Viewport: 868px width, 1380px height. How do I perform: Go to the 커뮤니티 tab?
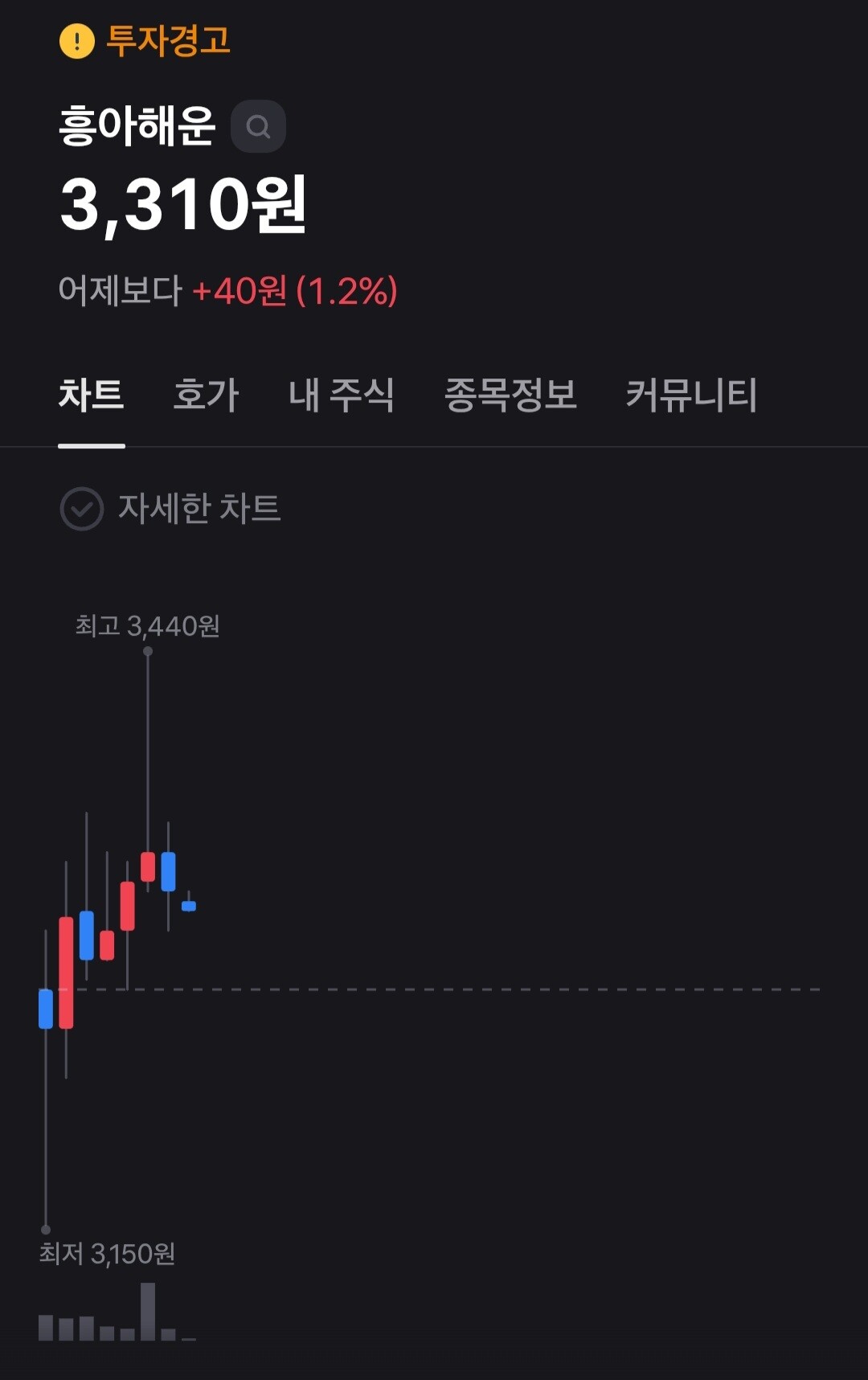coord(691,395)
